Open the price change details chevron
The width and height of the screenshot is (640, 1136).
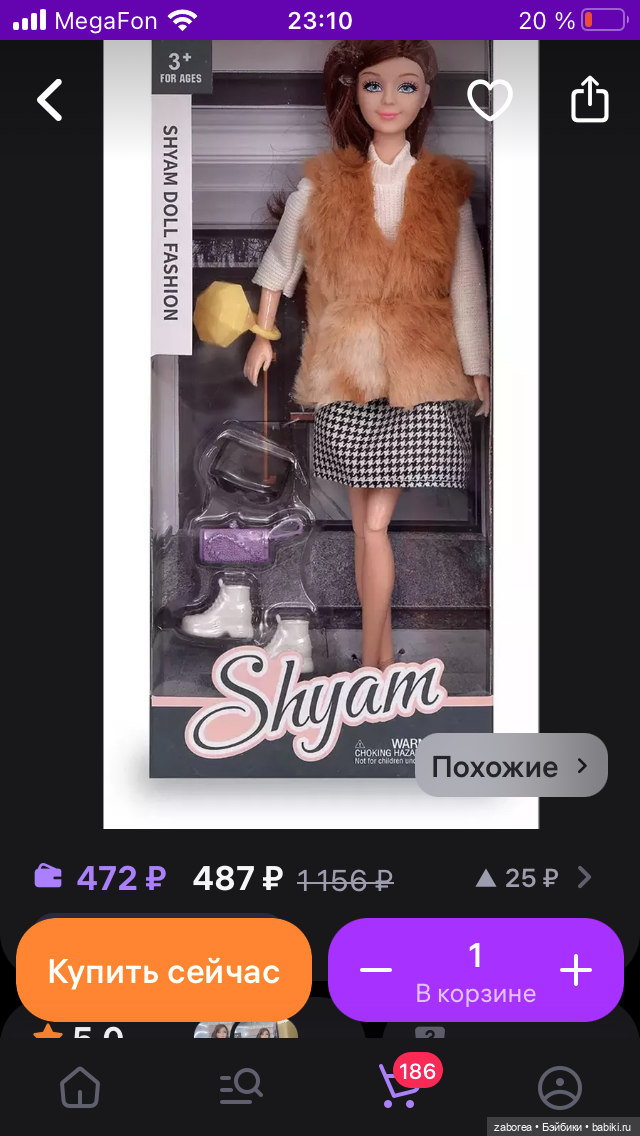(x=585, y=878)
